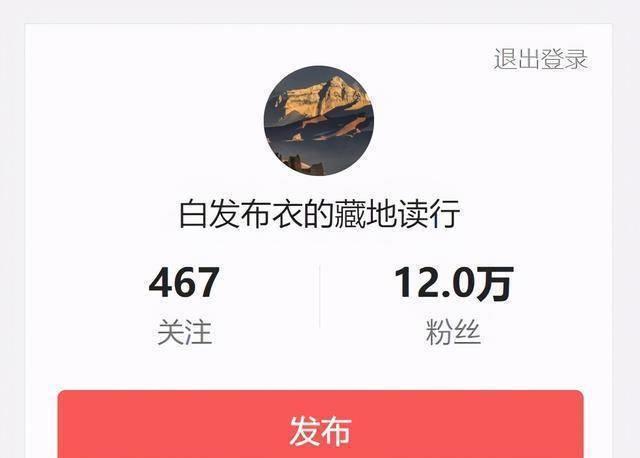
Task: Open the 12.0万 粉丝 followers list
Action: coord(453,304)
